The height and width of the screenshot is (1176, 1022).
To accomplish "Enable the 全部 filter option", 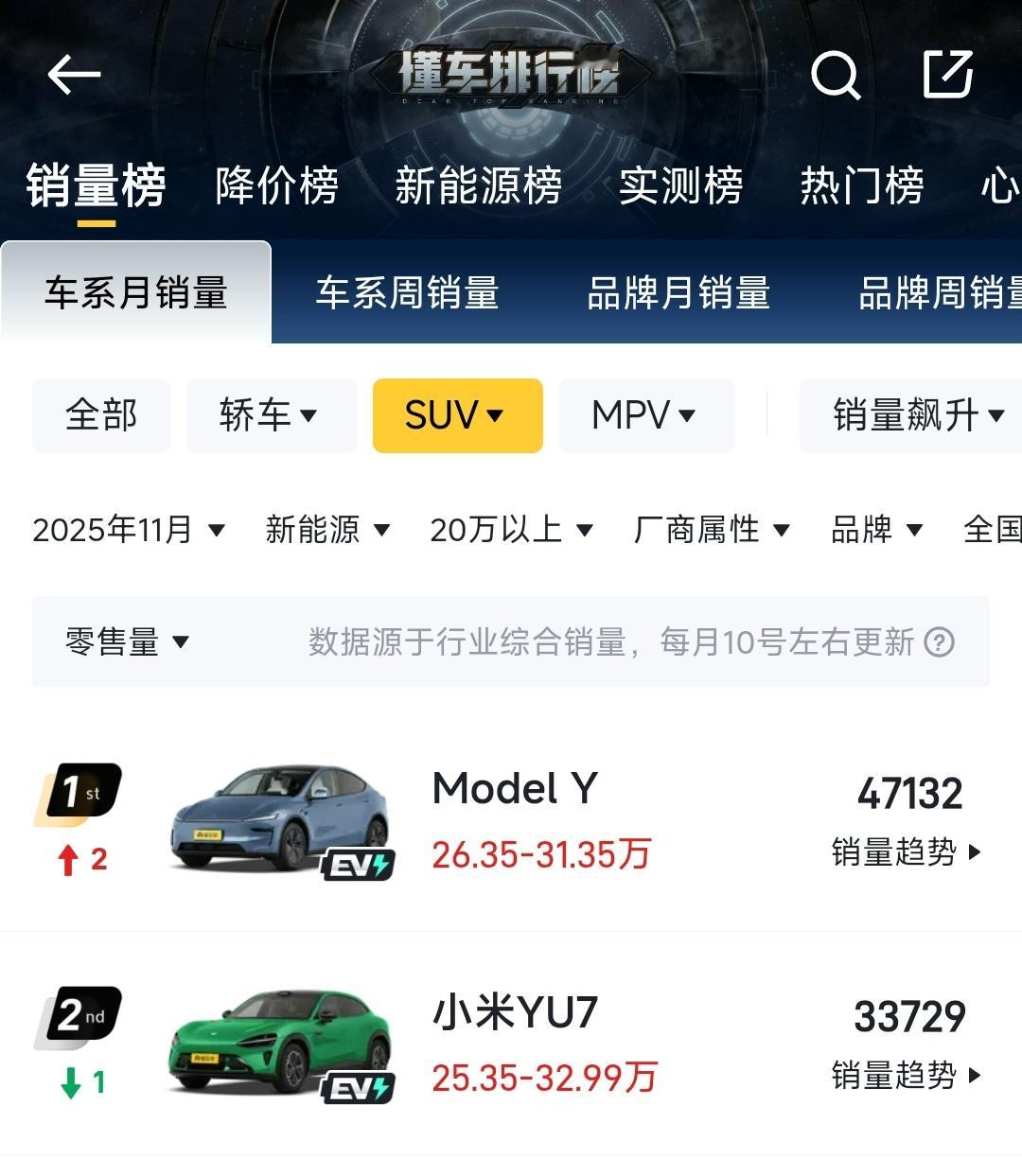I will (x=101, y=414).
